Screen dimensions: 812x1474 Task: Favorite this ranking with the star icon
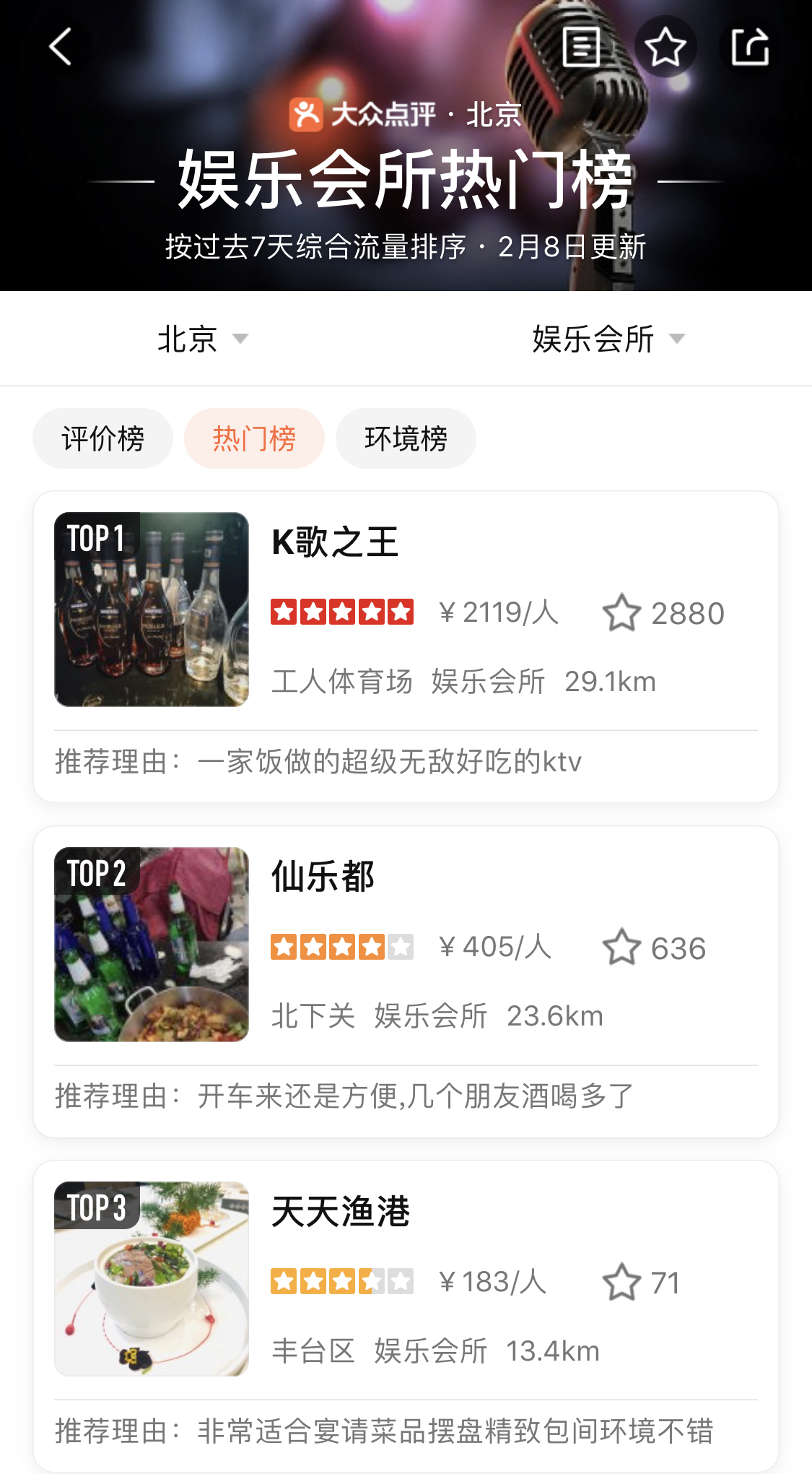coord(665,47)
